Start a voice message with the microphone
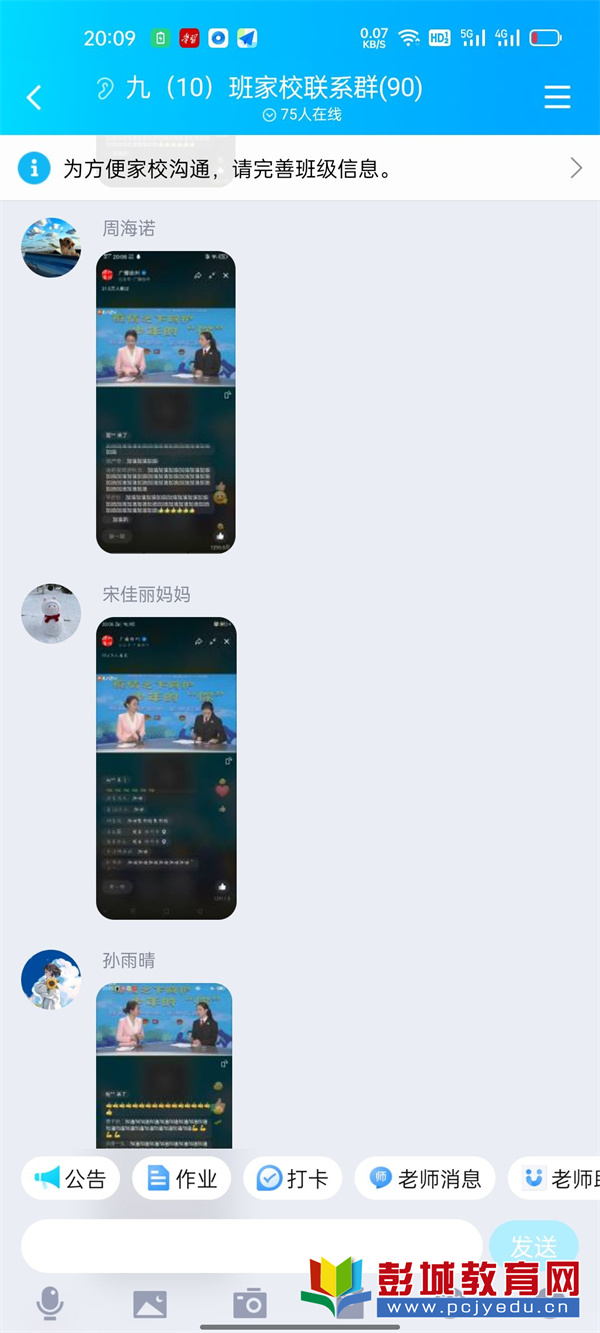 (x=50, y=1303)
